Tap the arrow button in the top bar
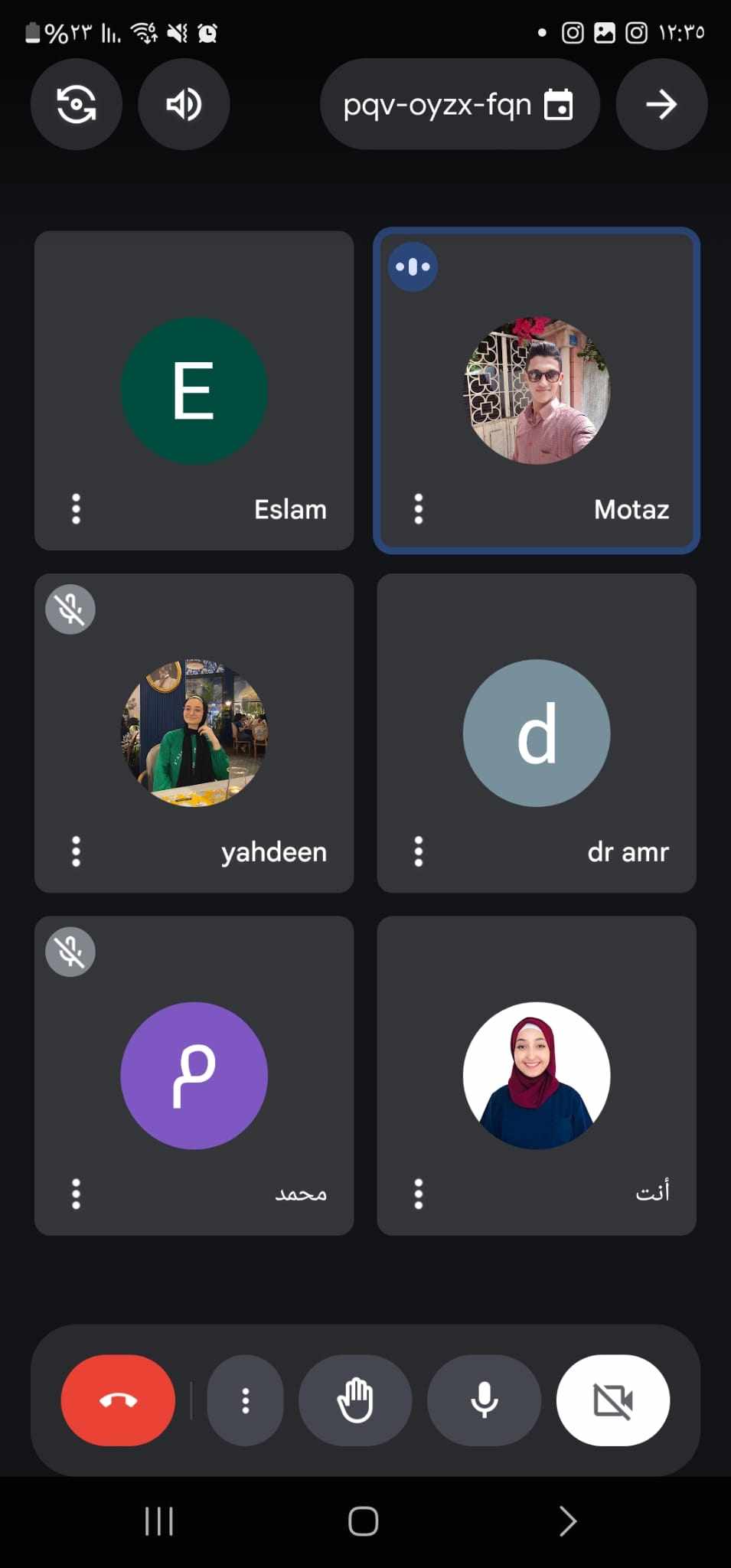This screenshot has width=731, height=1568. (x=661, y=104)
